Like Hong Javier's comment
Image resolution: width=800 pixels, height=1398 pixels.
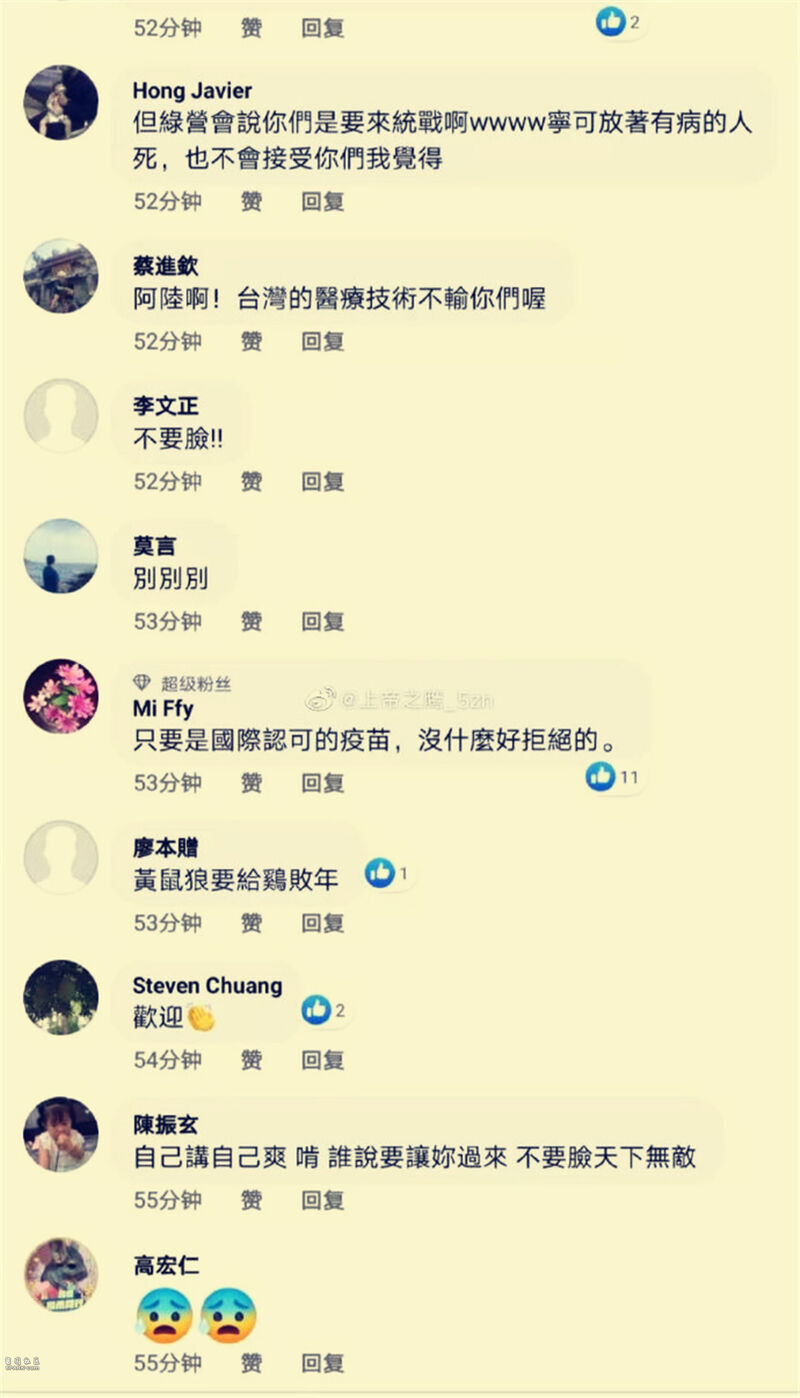coord(251,202)
